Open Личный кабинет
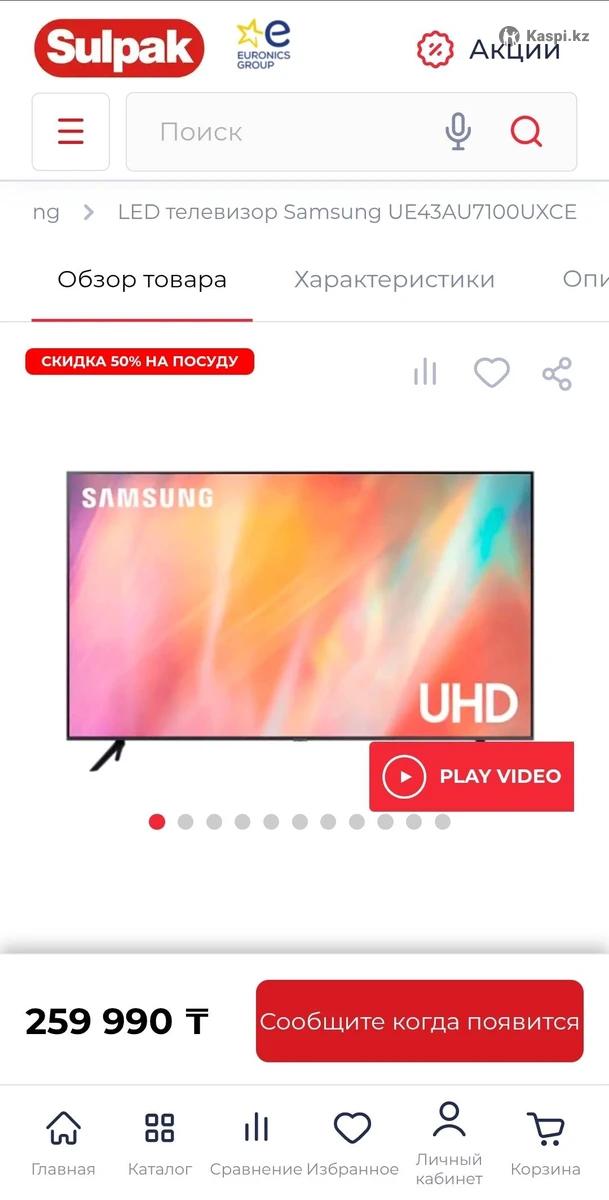The height and width of the screenshot is (1200, 609). [x=449, y=1143]
